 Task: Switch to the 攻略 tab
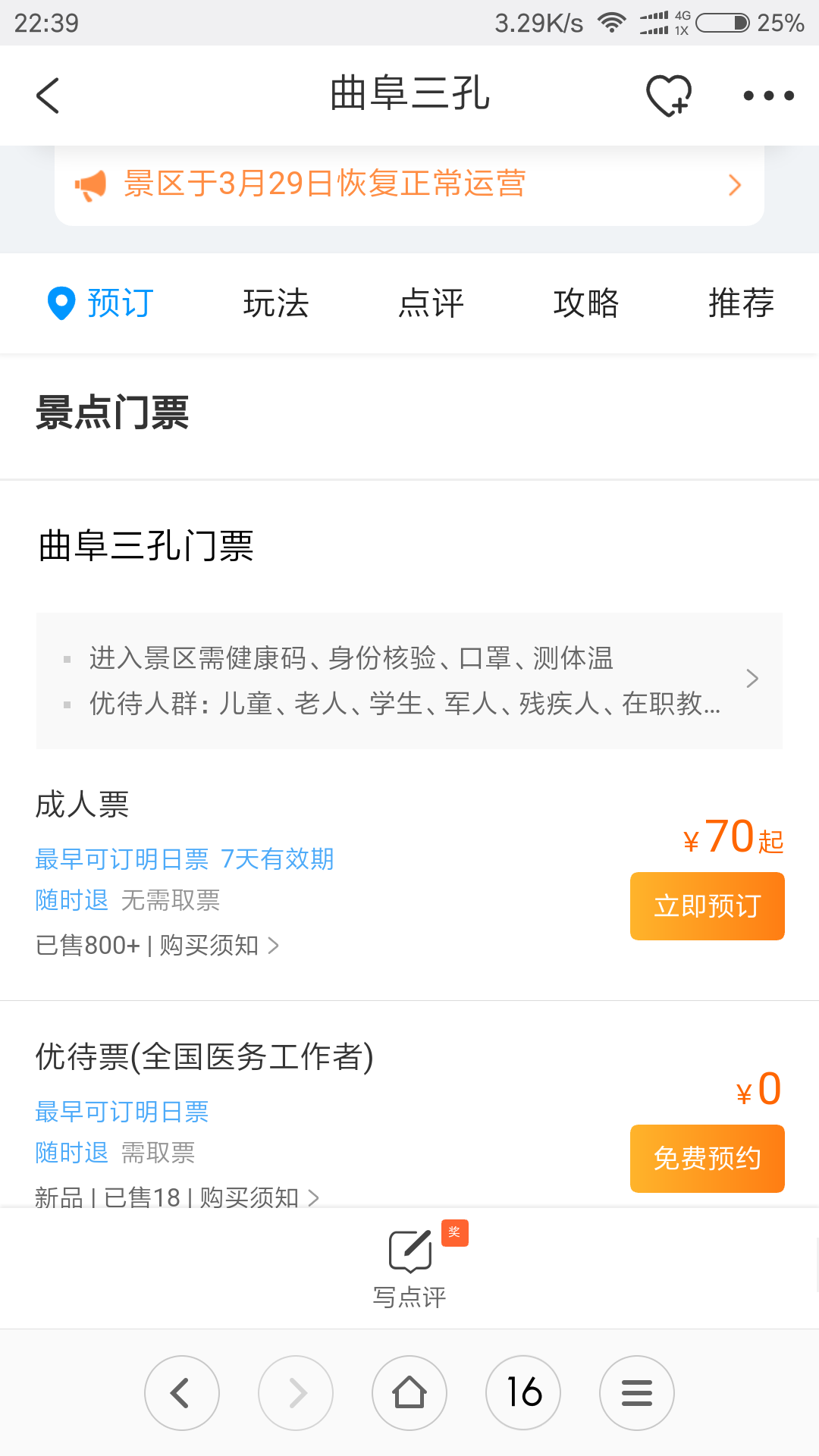pyautogui.click(x=586, y=303)
